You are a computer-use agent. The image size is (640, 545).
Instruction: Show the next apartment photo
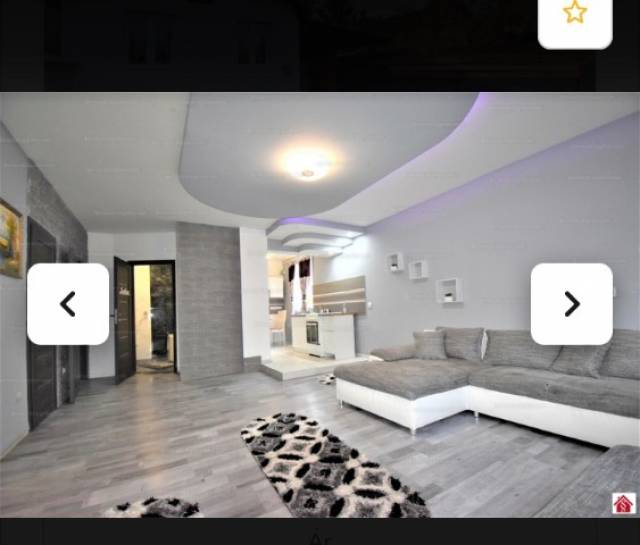point(571,304)
